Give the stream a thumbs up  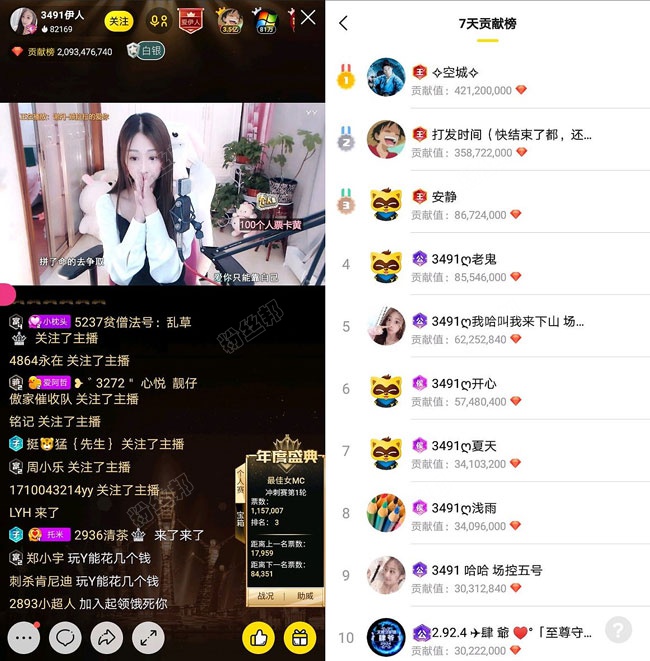click(x=258, y=637)
